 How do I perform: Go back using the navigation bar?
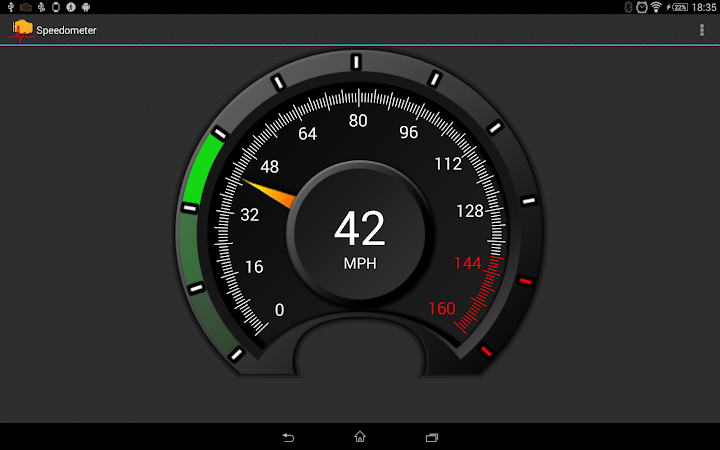(x=288, y=437)
